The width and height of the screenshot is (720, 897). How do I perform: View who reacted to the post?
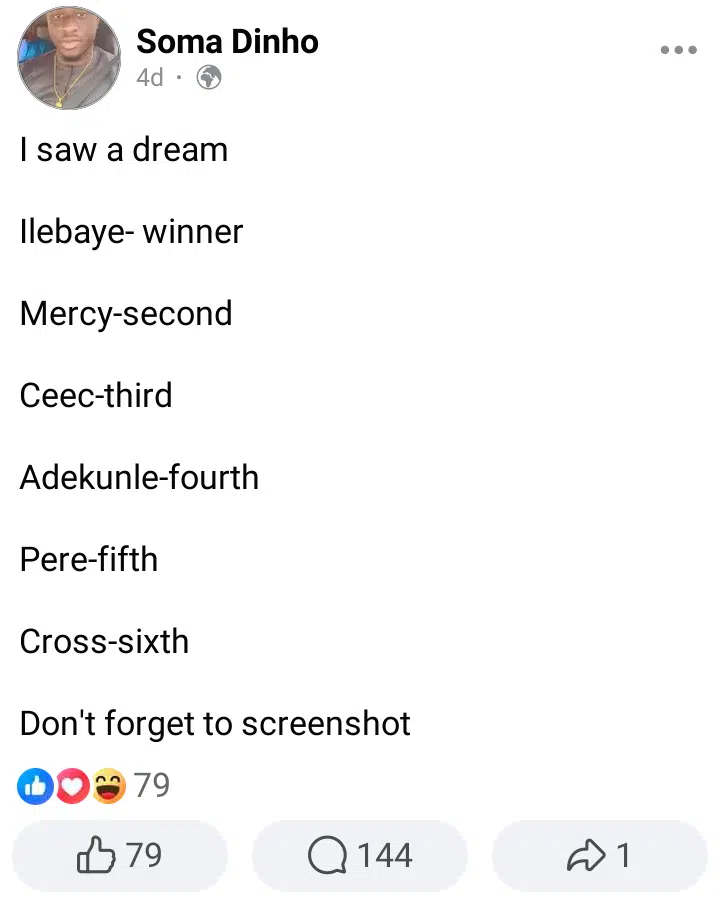coord(93,786)
